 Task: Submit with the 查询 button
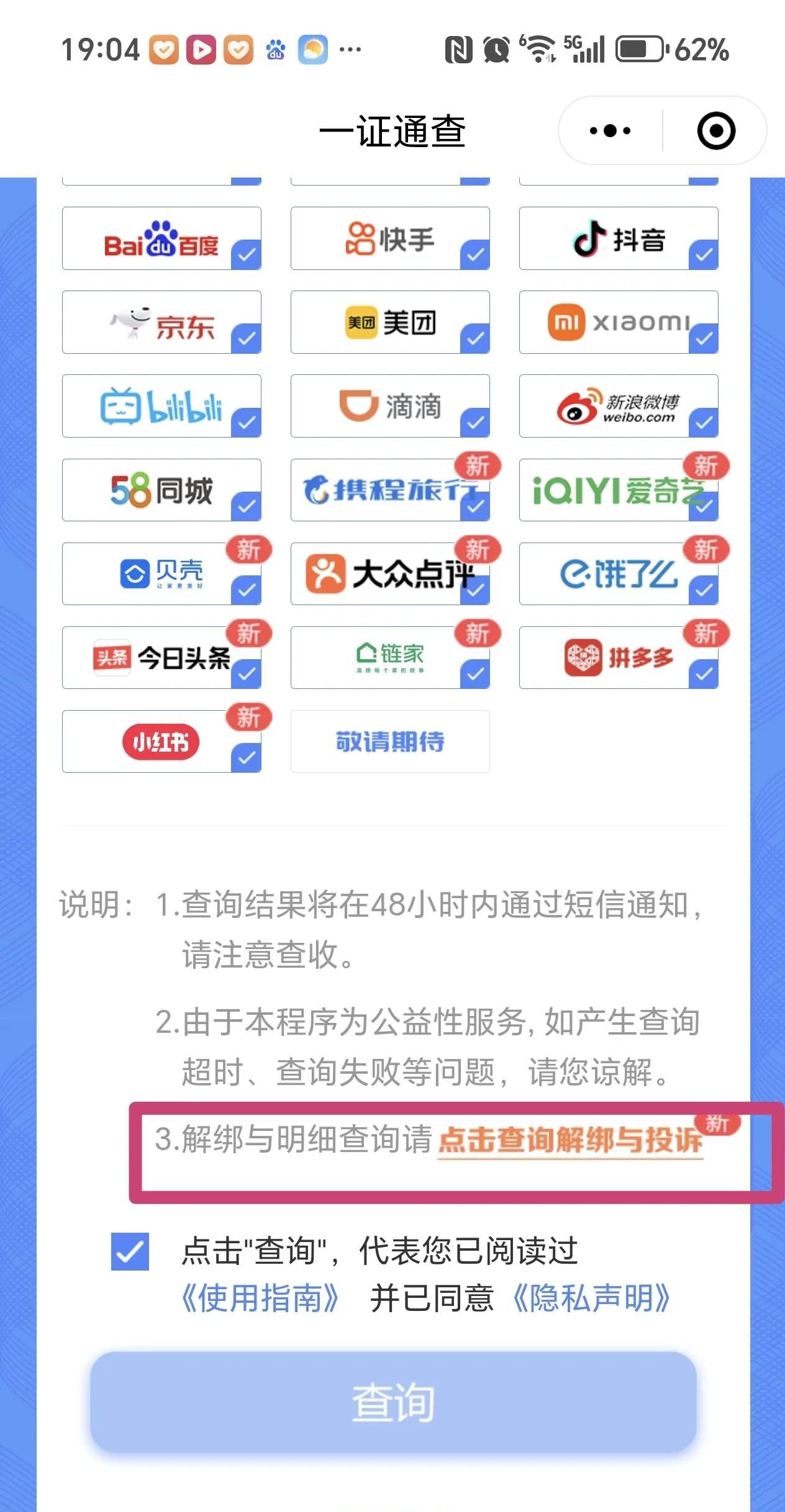click(x=392, y=1403)
